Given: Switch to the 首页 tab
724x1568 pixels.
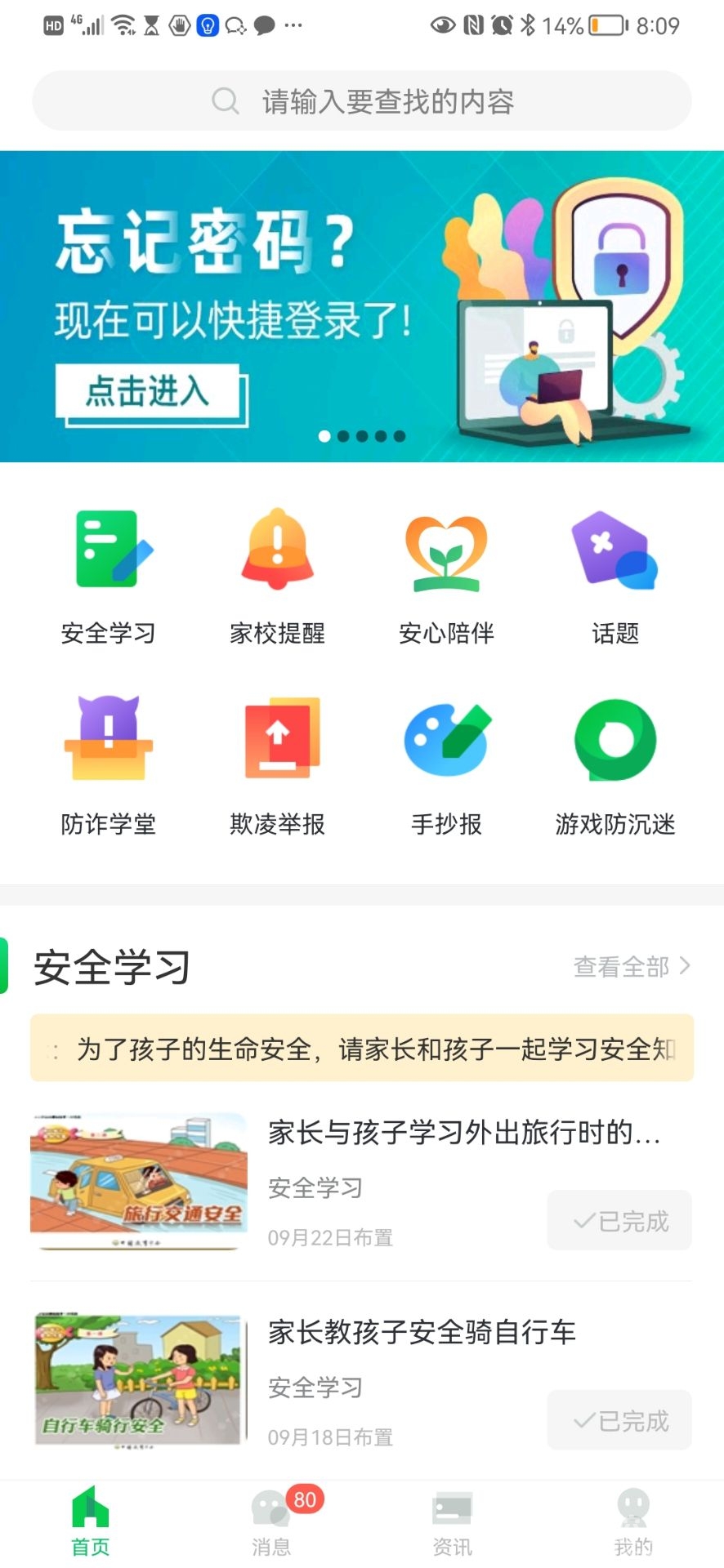Looking at the screenshot, I should pyautogui.click(x=90, y=1521).
